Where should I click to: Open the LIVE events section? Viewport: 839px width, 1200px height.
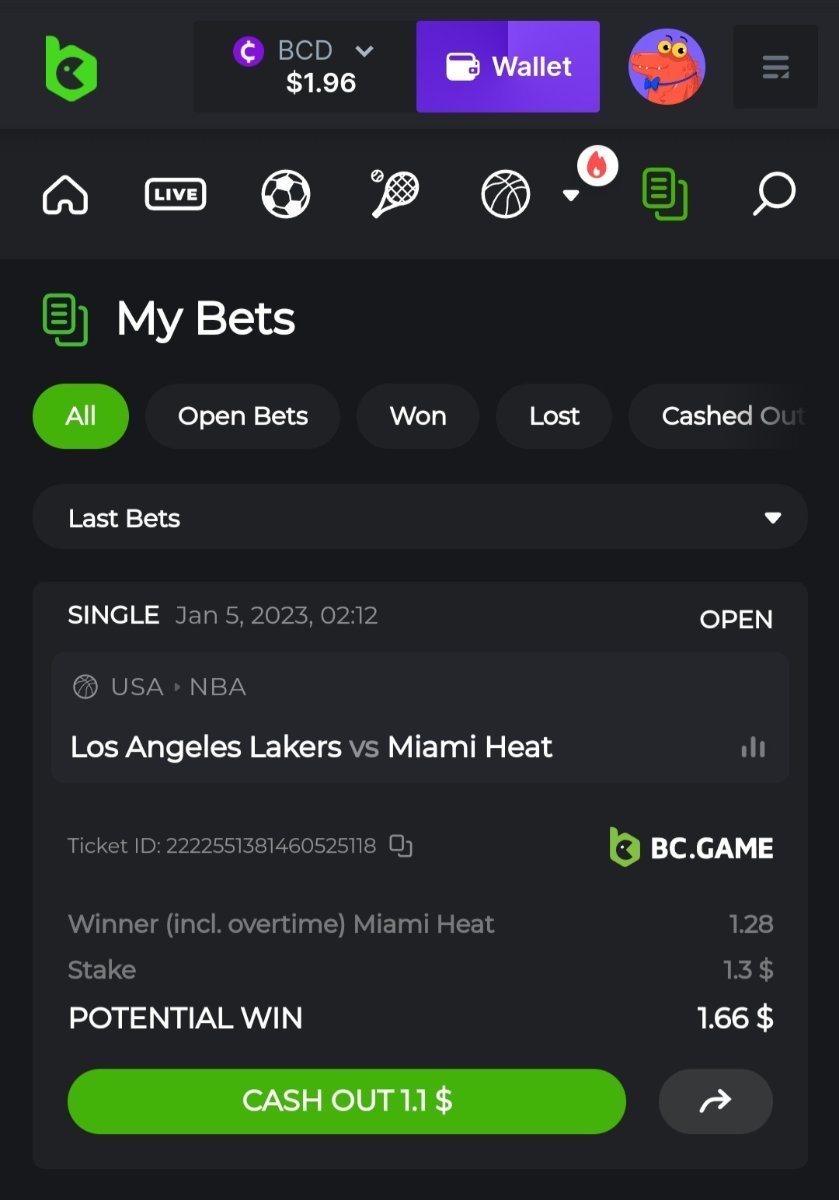point(176,194)
